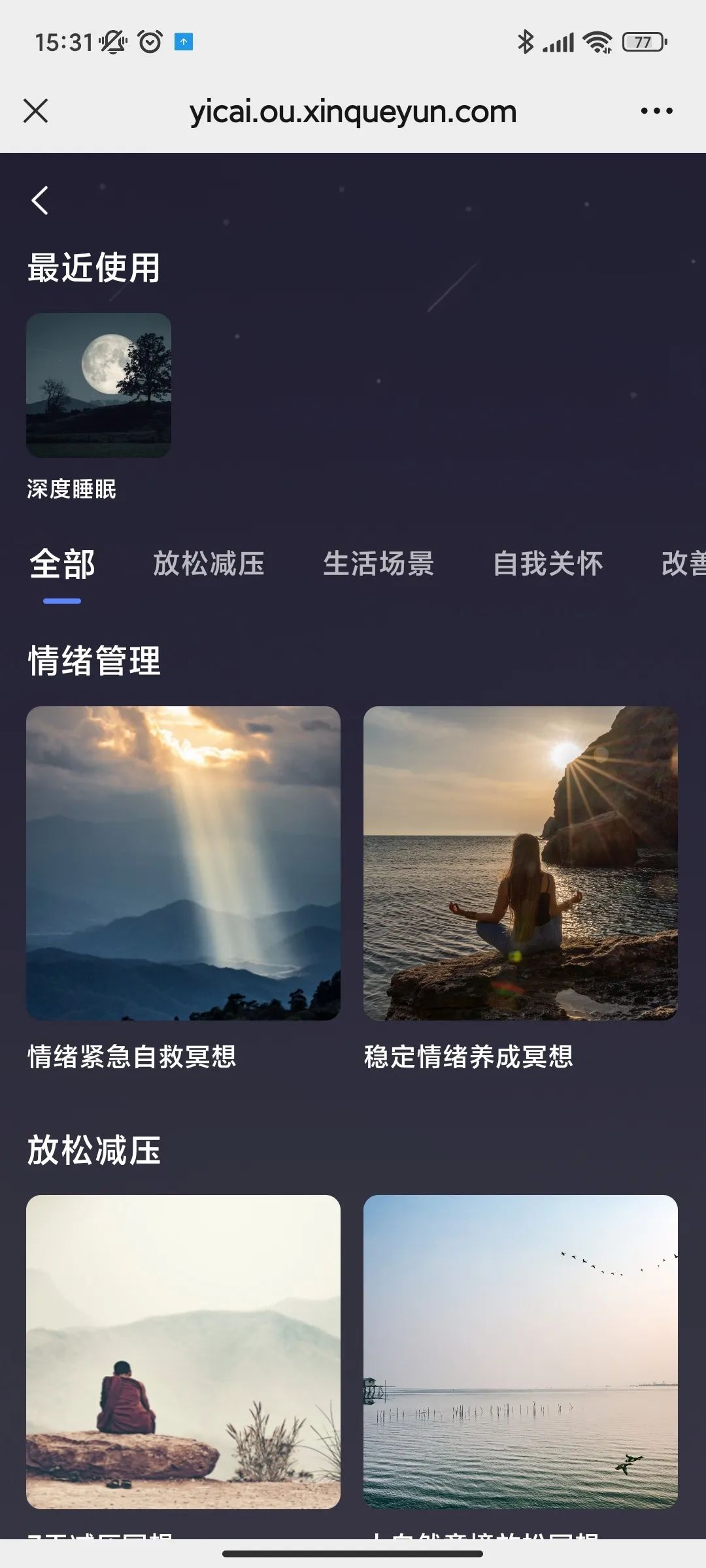Open recently used 深度睡眠 card
This screenshot has height=1568, width=706.
99,385
